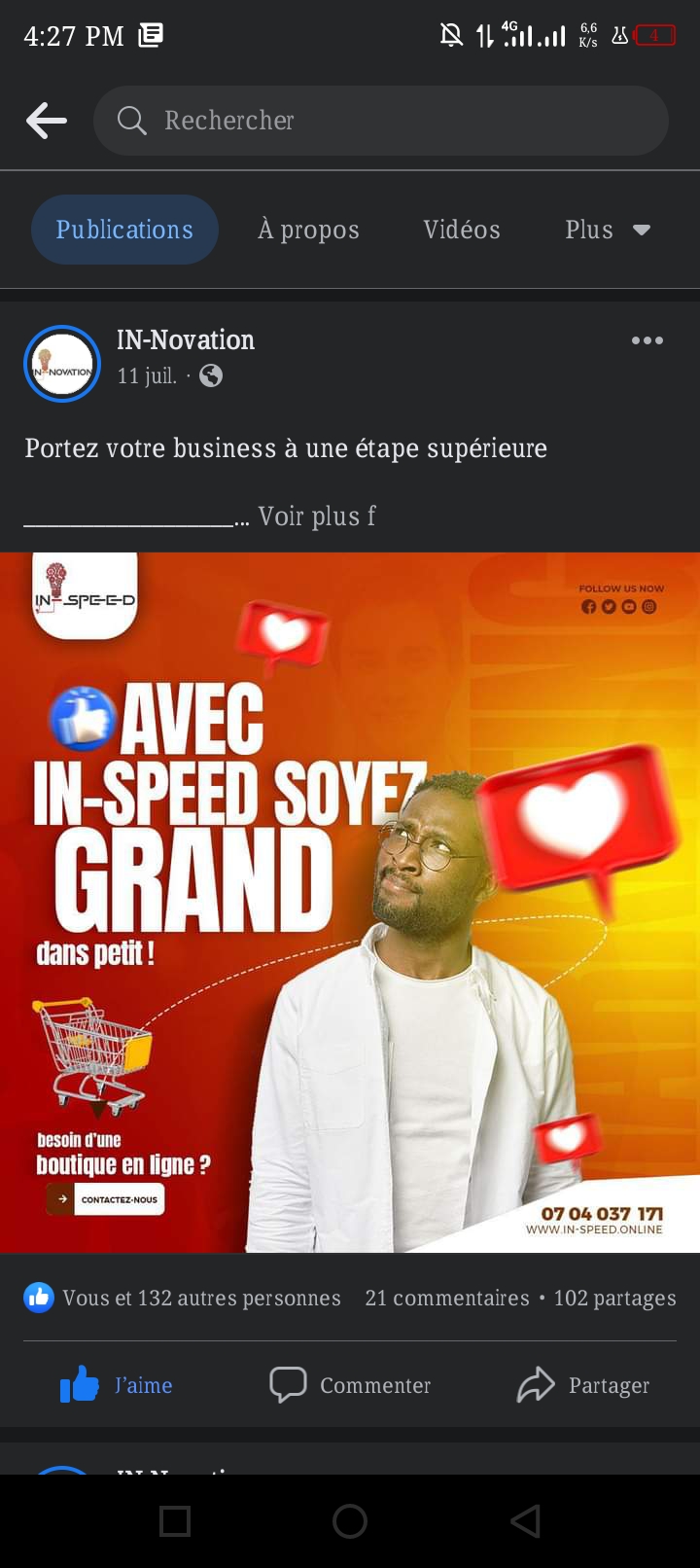This screenshot has width=700, height=1568.
Task: Tap Commenter to write a comment
Action: click(350, 1385)
